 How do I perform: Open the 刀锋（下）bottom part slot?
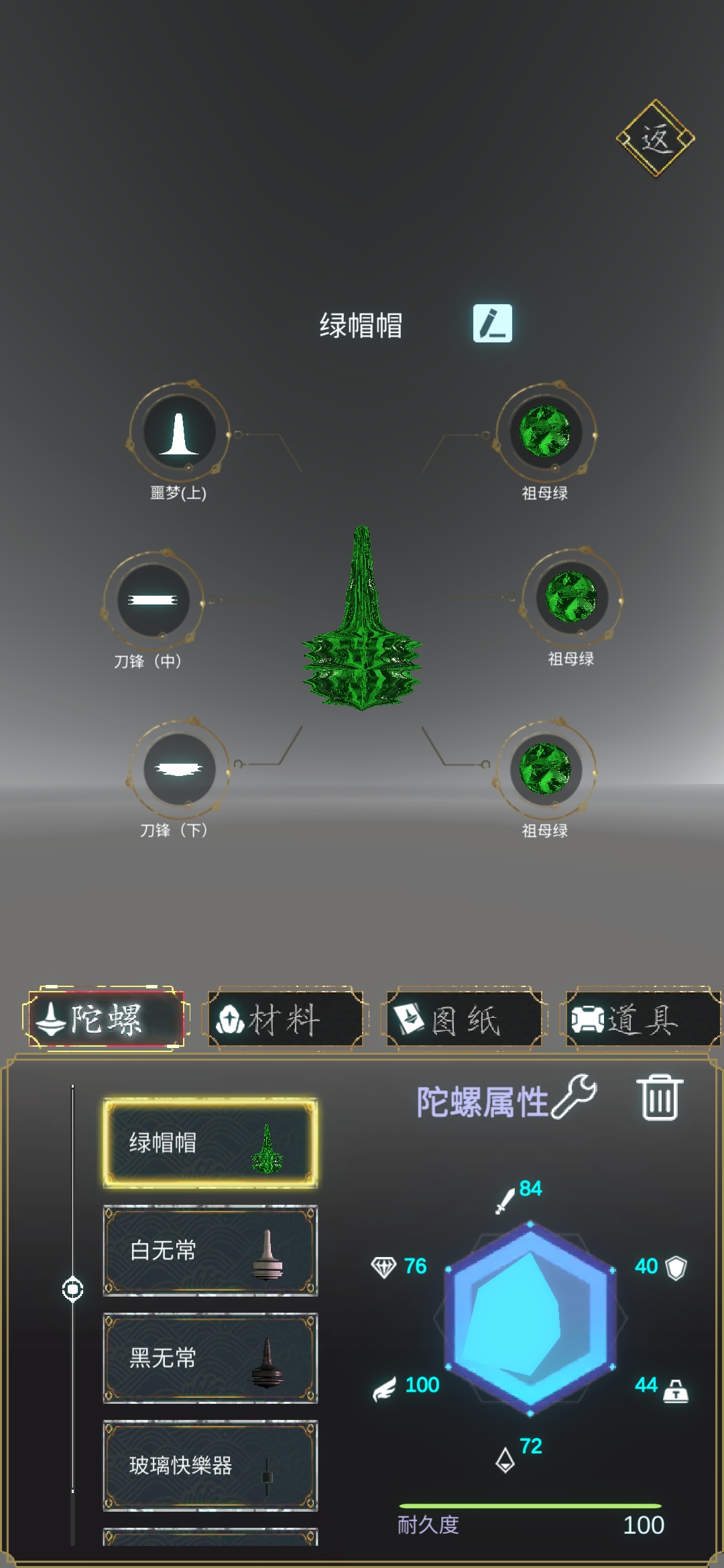point(179,769)
